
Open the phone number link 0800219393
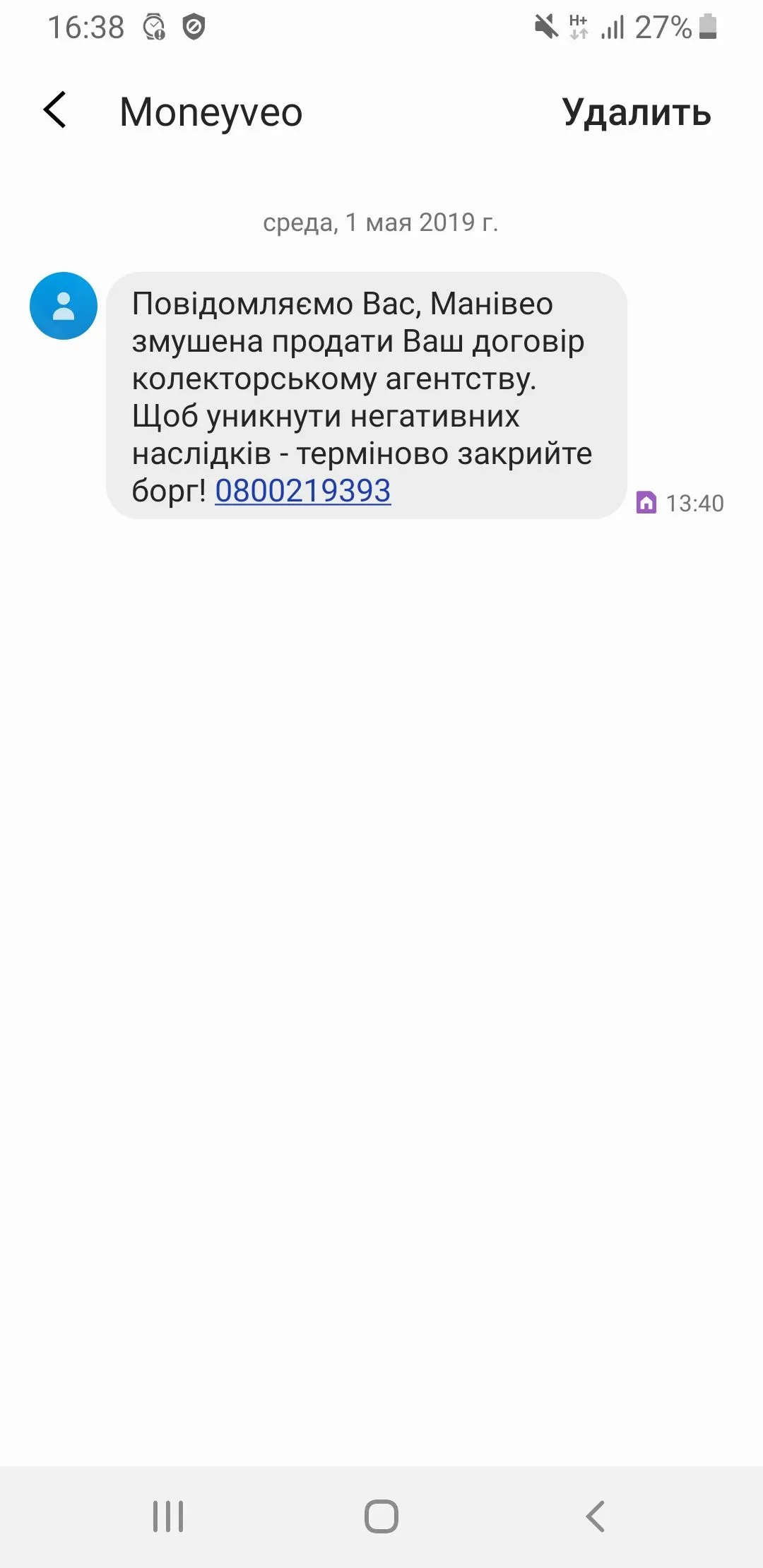coord(302,490)
